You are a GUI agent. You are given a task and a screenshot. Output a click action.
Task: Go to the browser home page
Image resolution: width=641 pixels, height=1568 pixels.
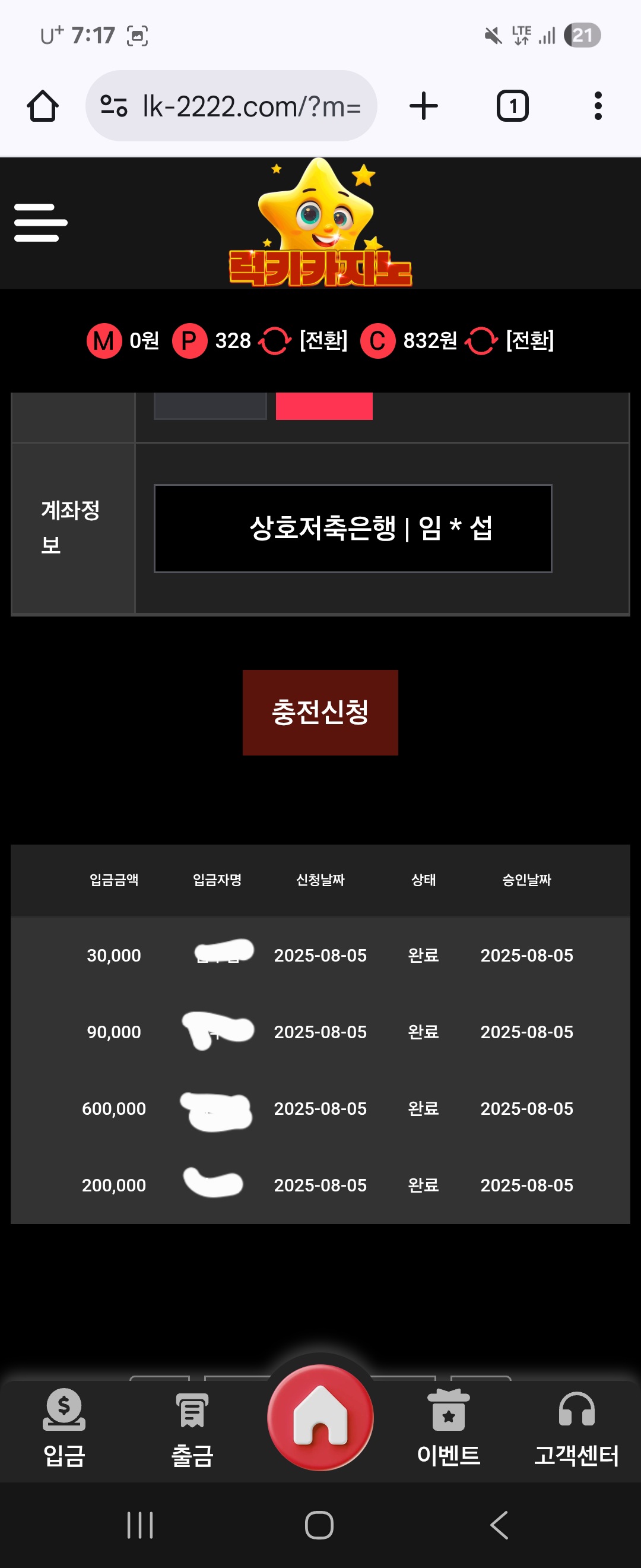pos(43,106)
